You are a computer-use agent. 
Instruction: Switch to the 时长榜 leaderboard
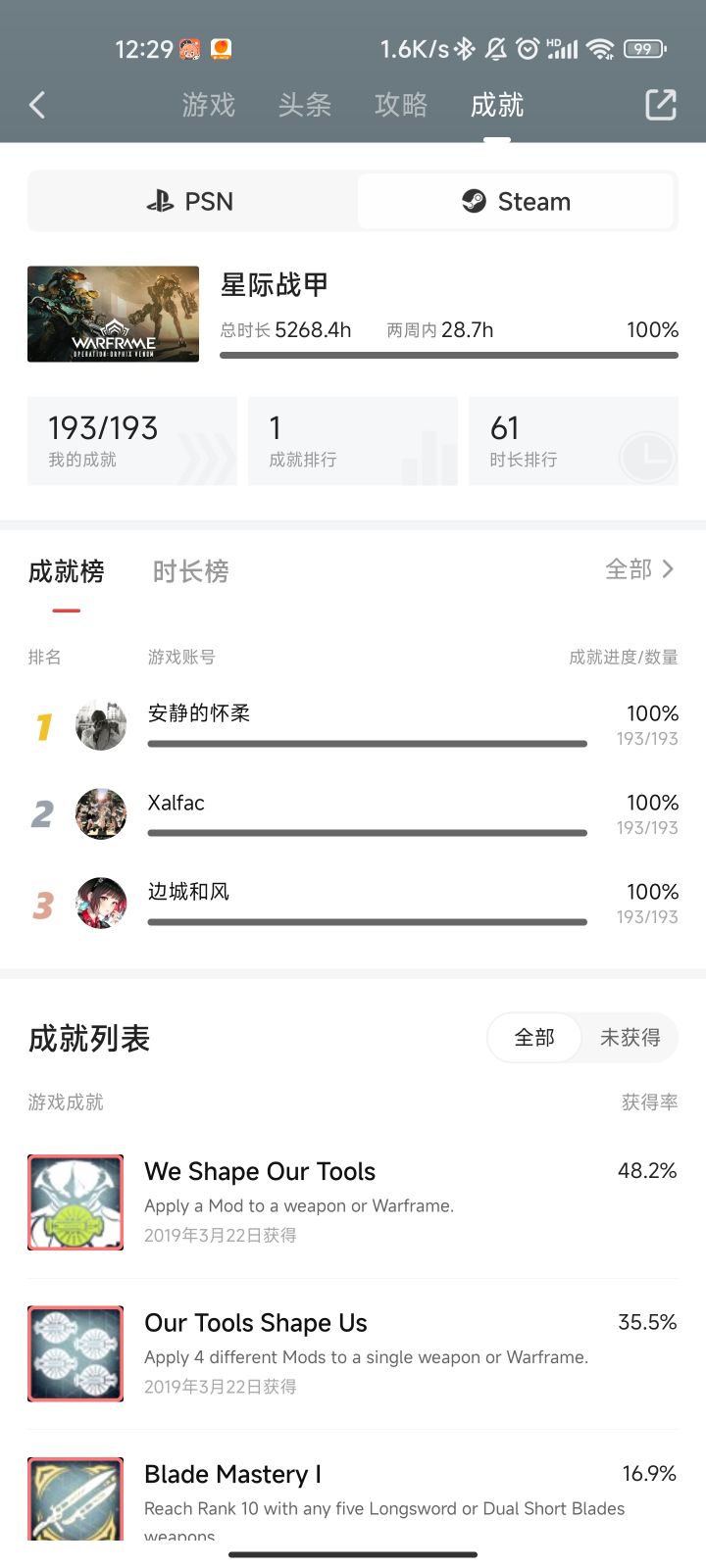coord(190,571)
